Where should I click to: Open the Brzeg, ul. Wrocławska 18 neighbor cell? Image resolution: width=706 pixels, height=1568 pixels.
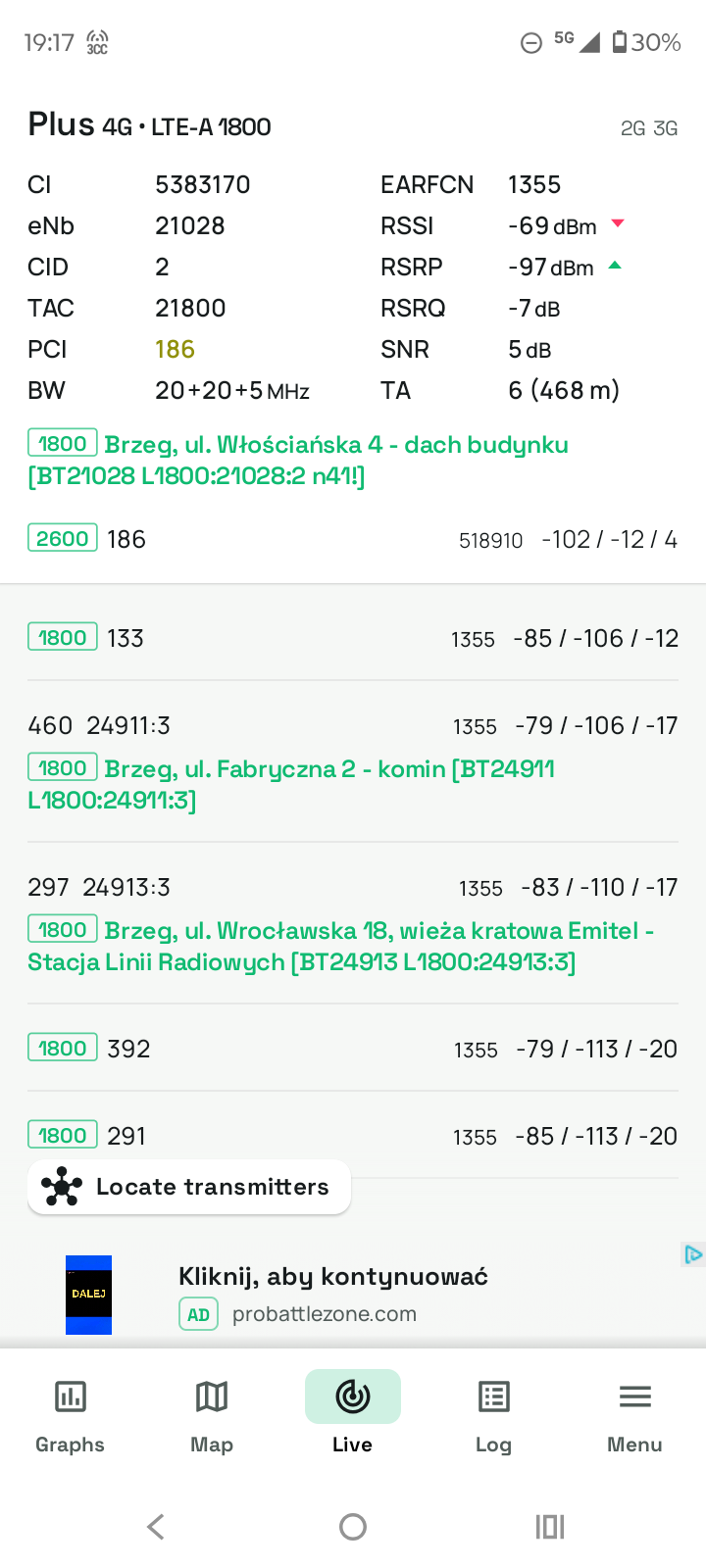(353, 923)
